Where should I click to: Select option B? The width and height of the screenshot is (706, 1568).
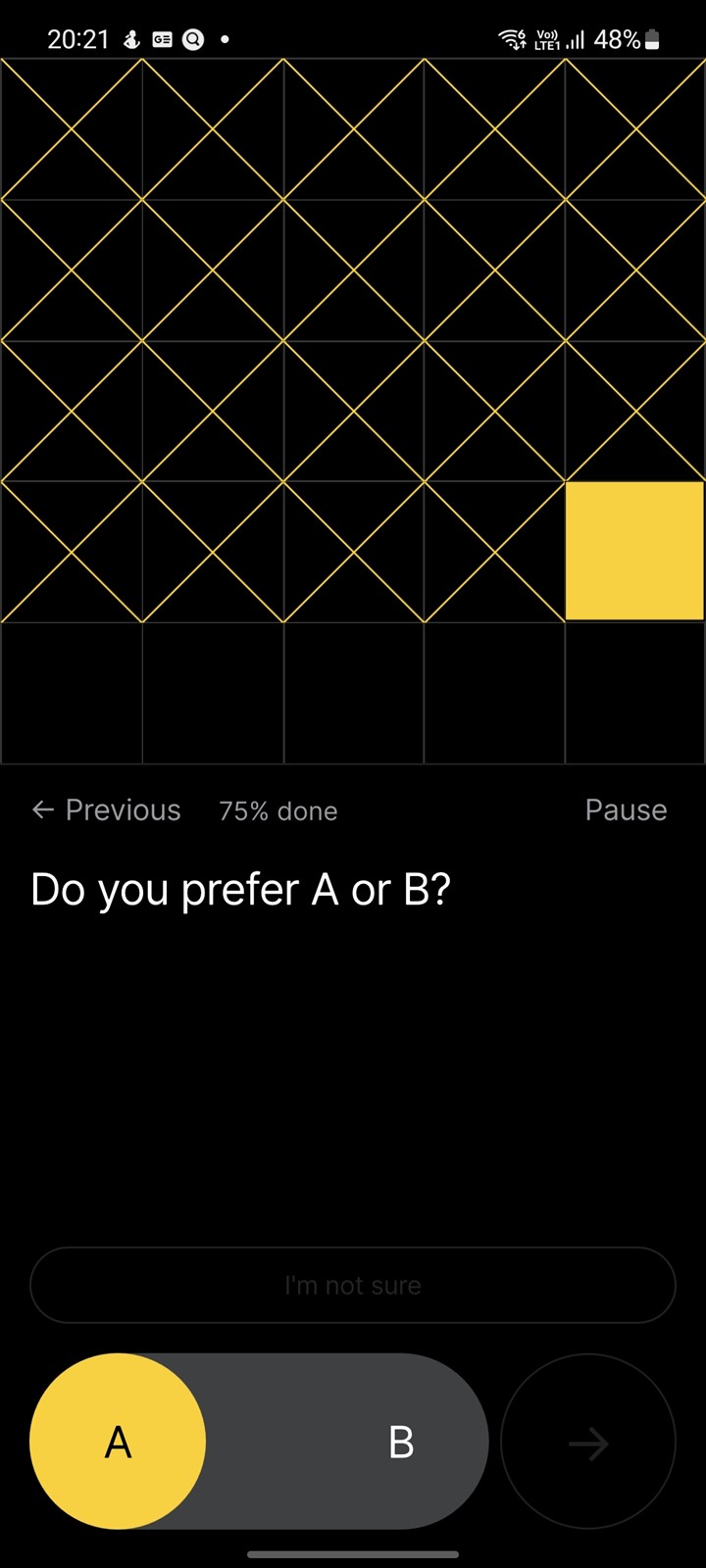click(401, 1442)
